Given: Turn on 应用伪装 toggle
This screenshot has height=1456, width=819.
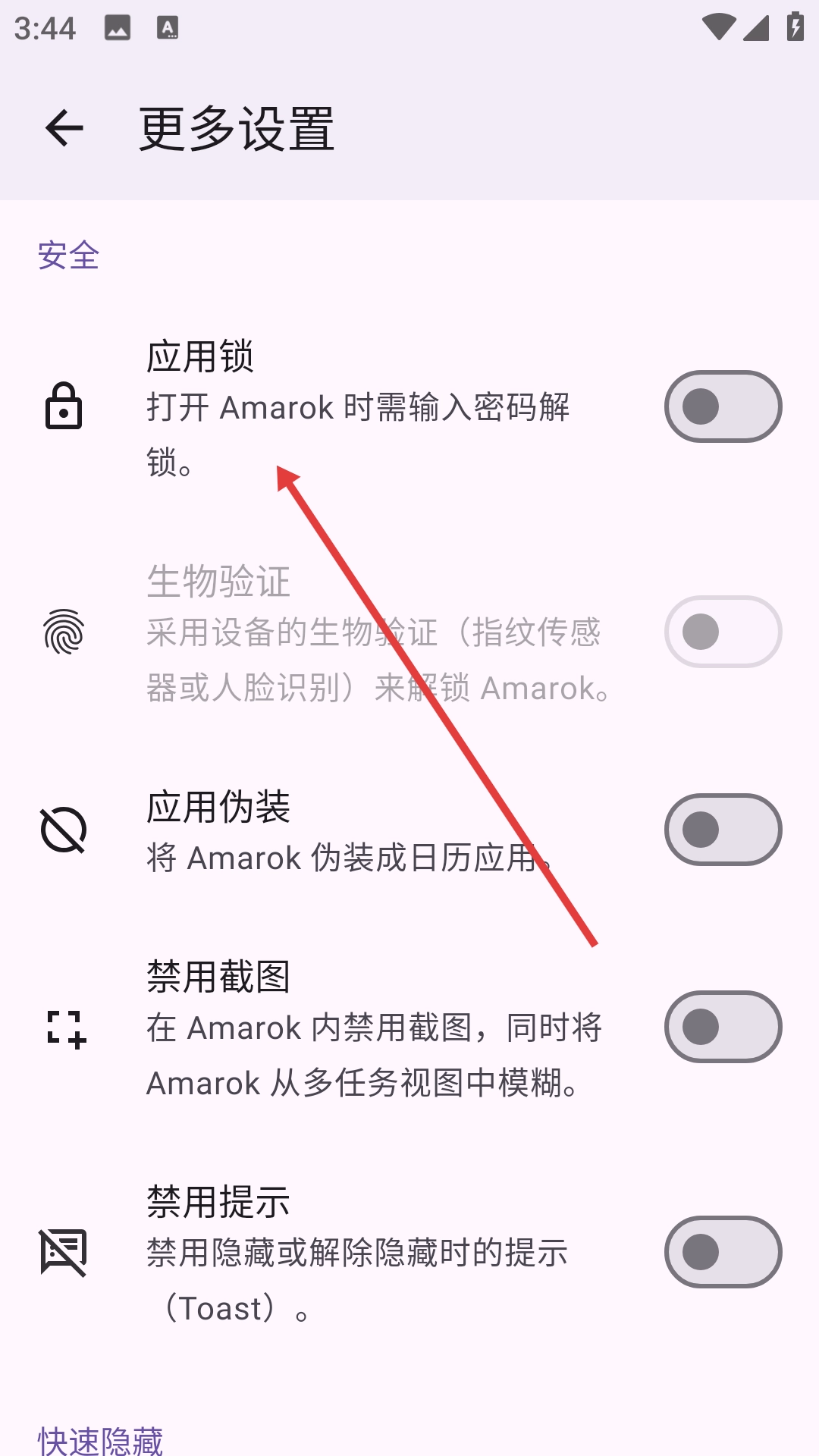Looking at the screenshot, I should point(723,830).
